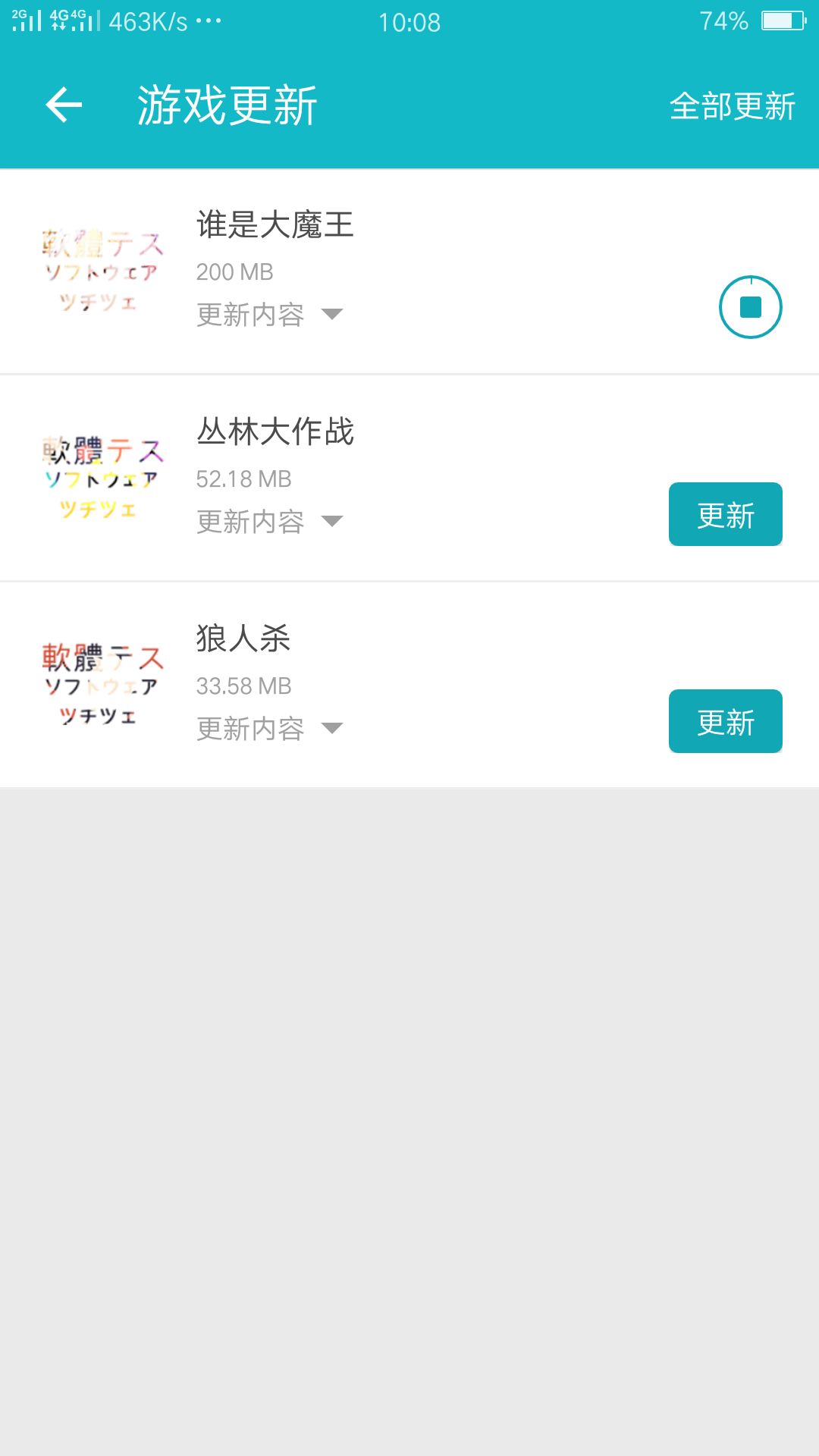Update 狼人杀 game
Screen dimensions: 819x1456
(725, 722)
